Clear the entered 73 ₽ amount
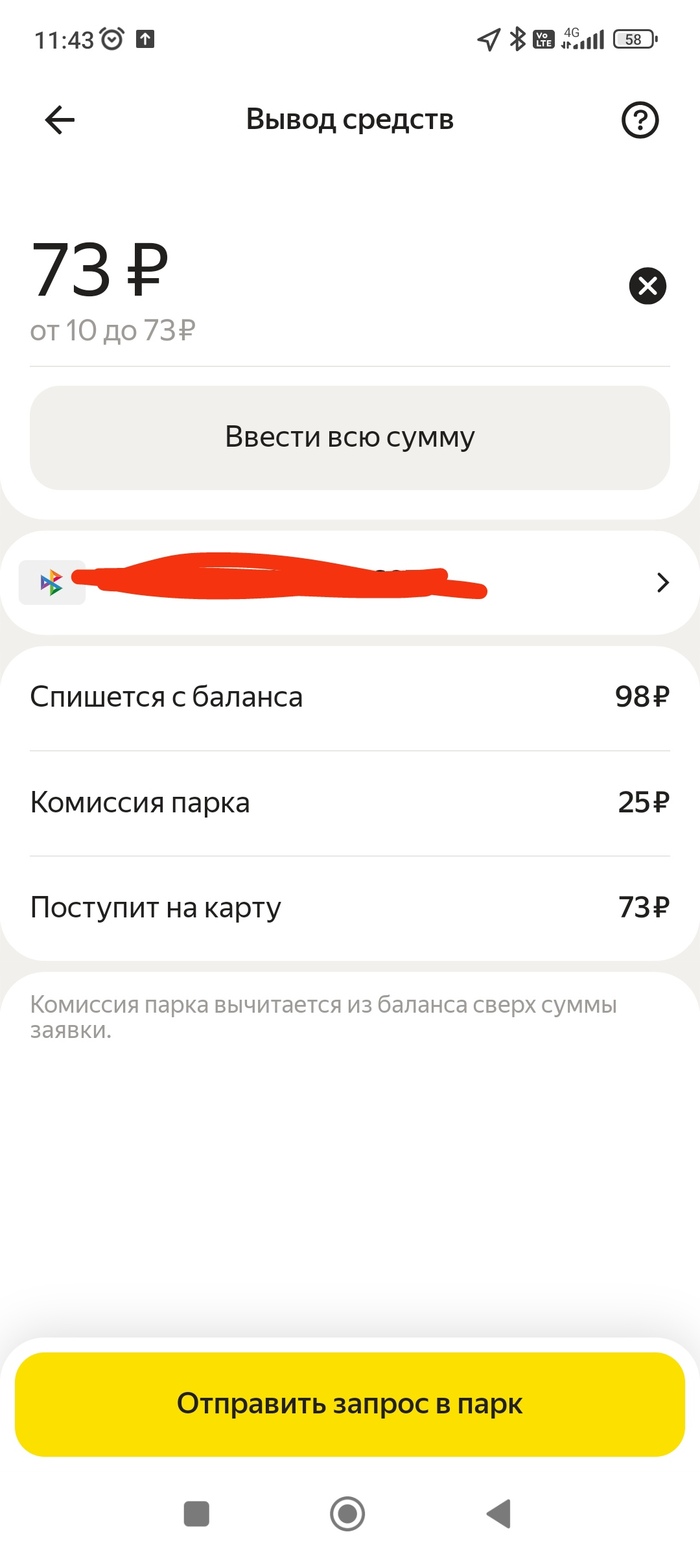 tap(647, 287)
